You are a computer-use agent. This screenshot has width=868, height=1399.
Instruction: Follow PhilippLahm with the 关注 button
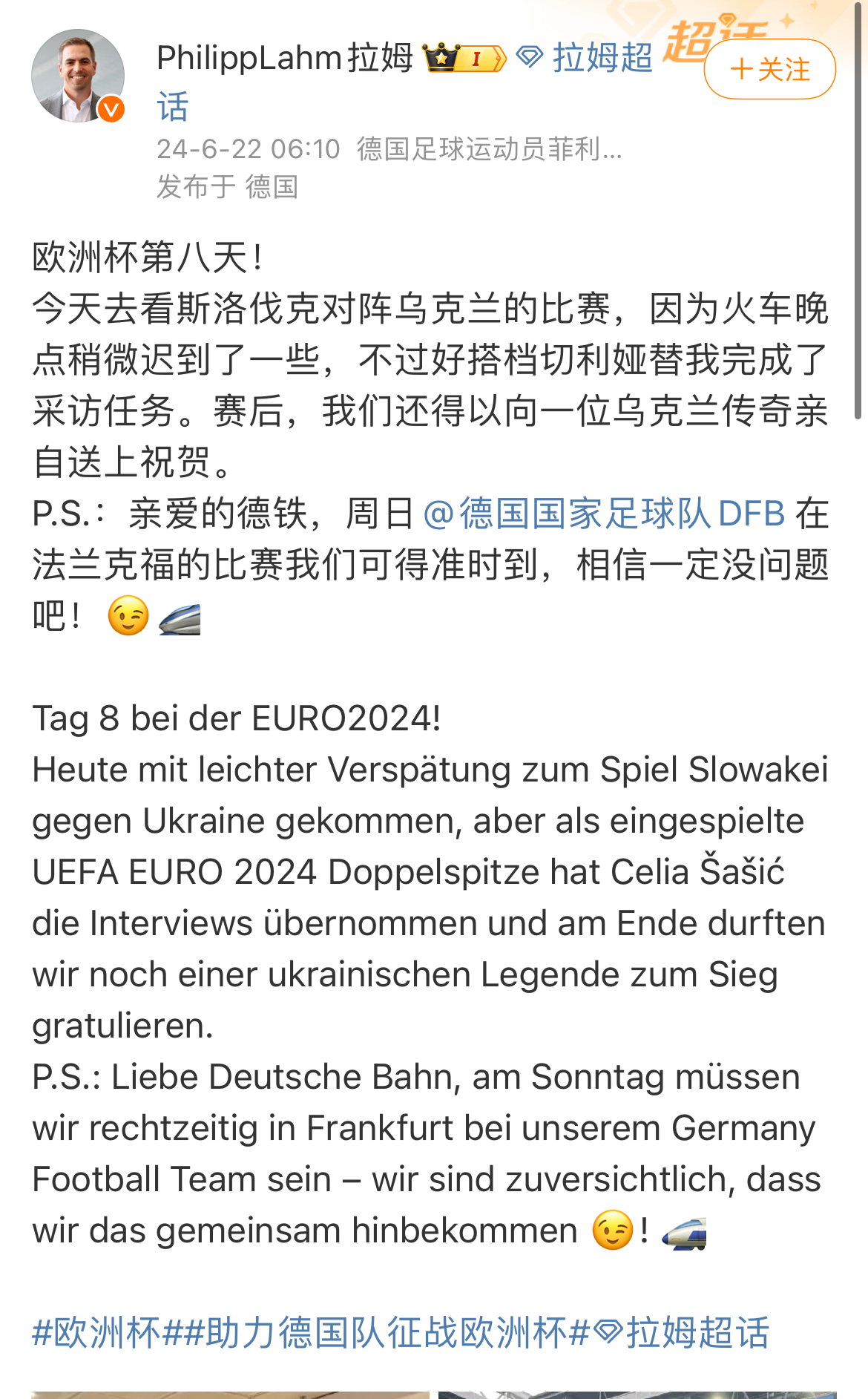pyautogui.click(x=769, y=69)
